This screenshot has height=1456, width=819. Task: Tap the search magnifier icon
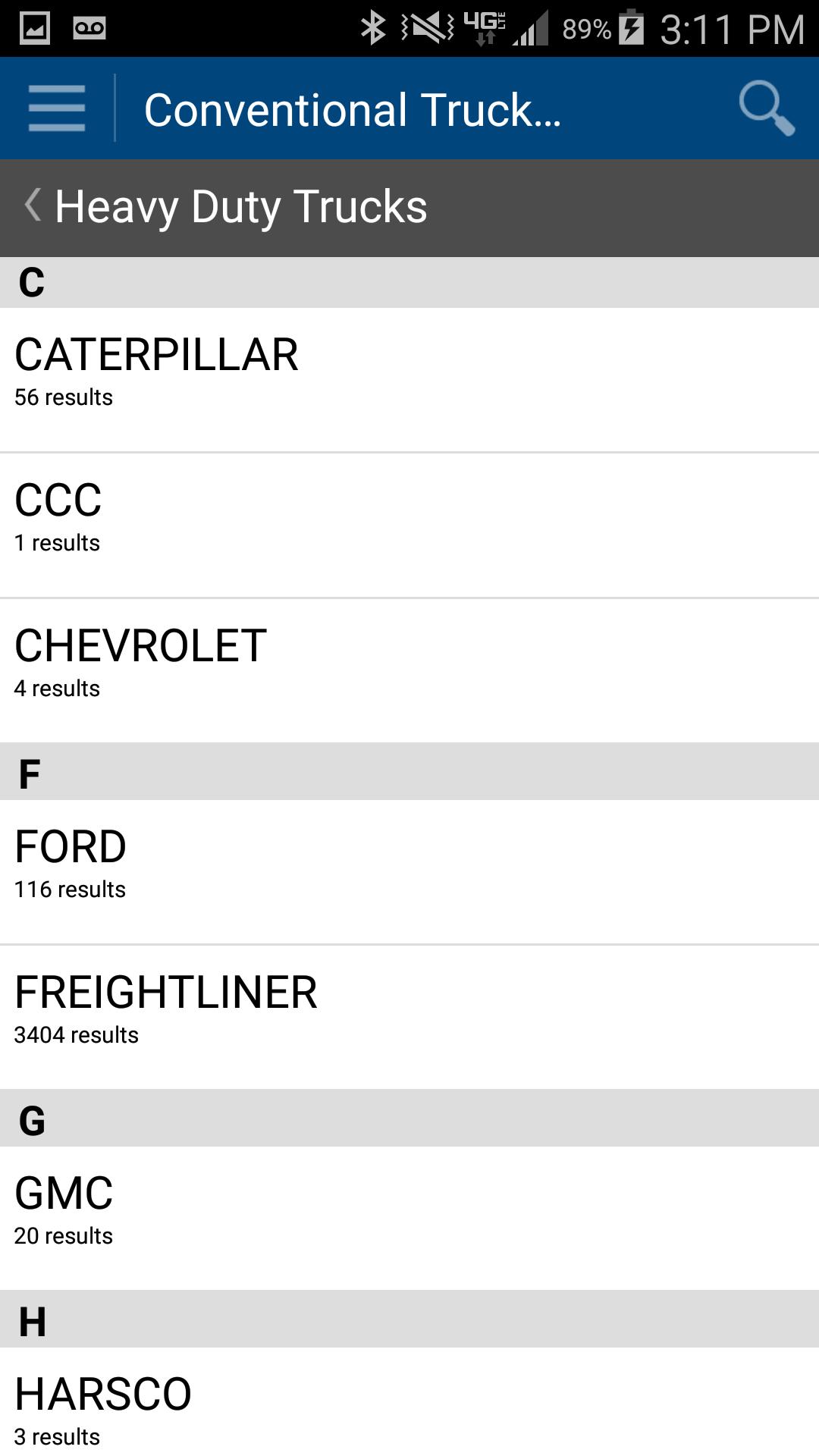coord(766,108)
